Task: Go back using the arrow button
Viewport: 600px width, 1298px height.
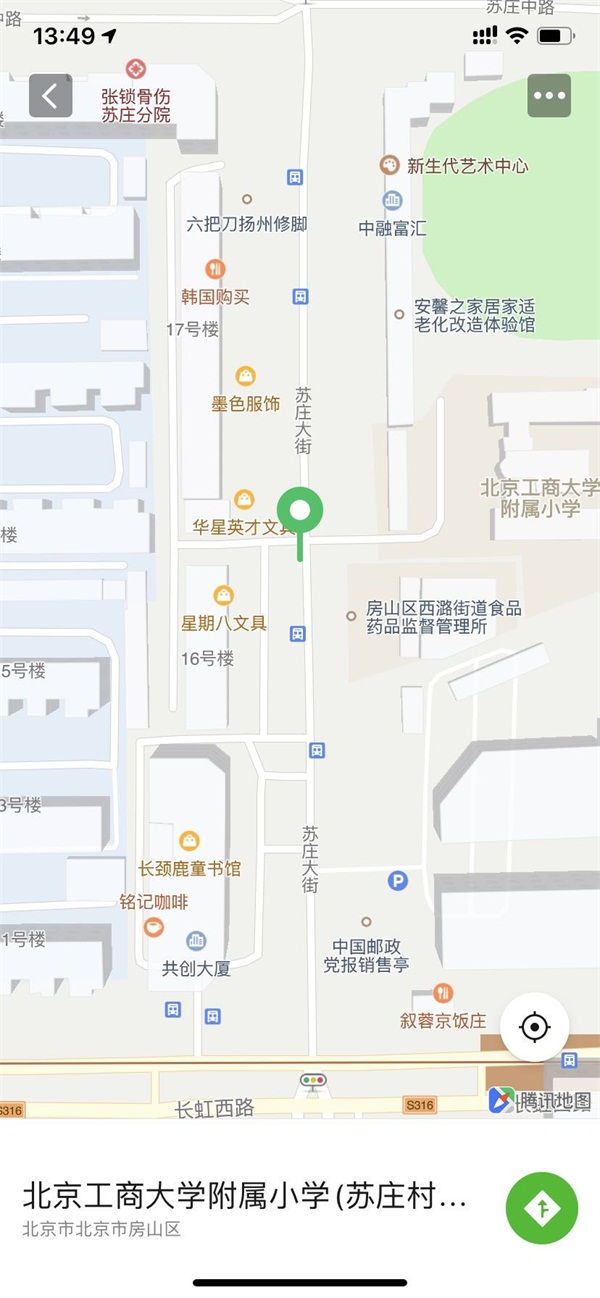Action: [x=50, y=96]
